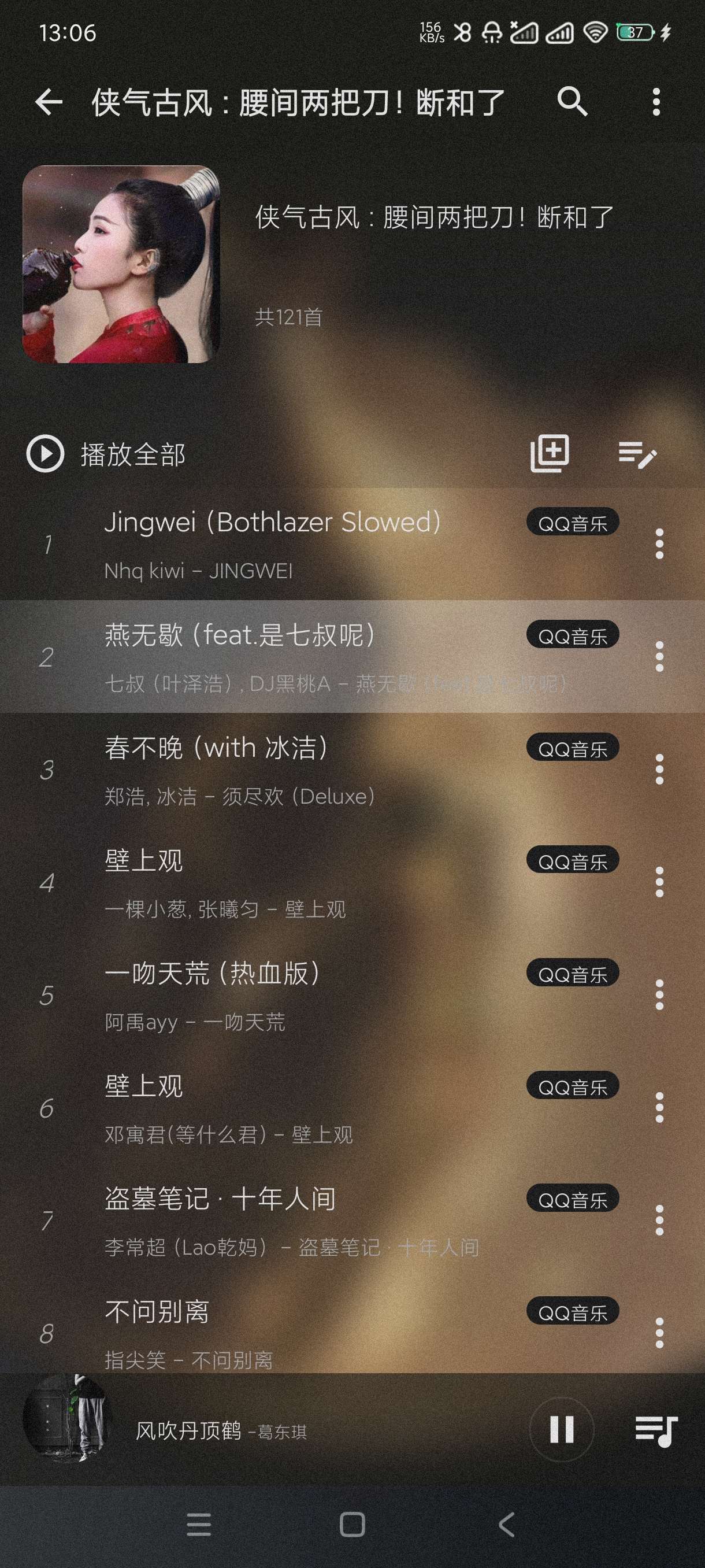The width and height of the screenshot is (705, 1568).
Task: Go back using the top arrow
Action: click(49, 102)
